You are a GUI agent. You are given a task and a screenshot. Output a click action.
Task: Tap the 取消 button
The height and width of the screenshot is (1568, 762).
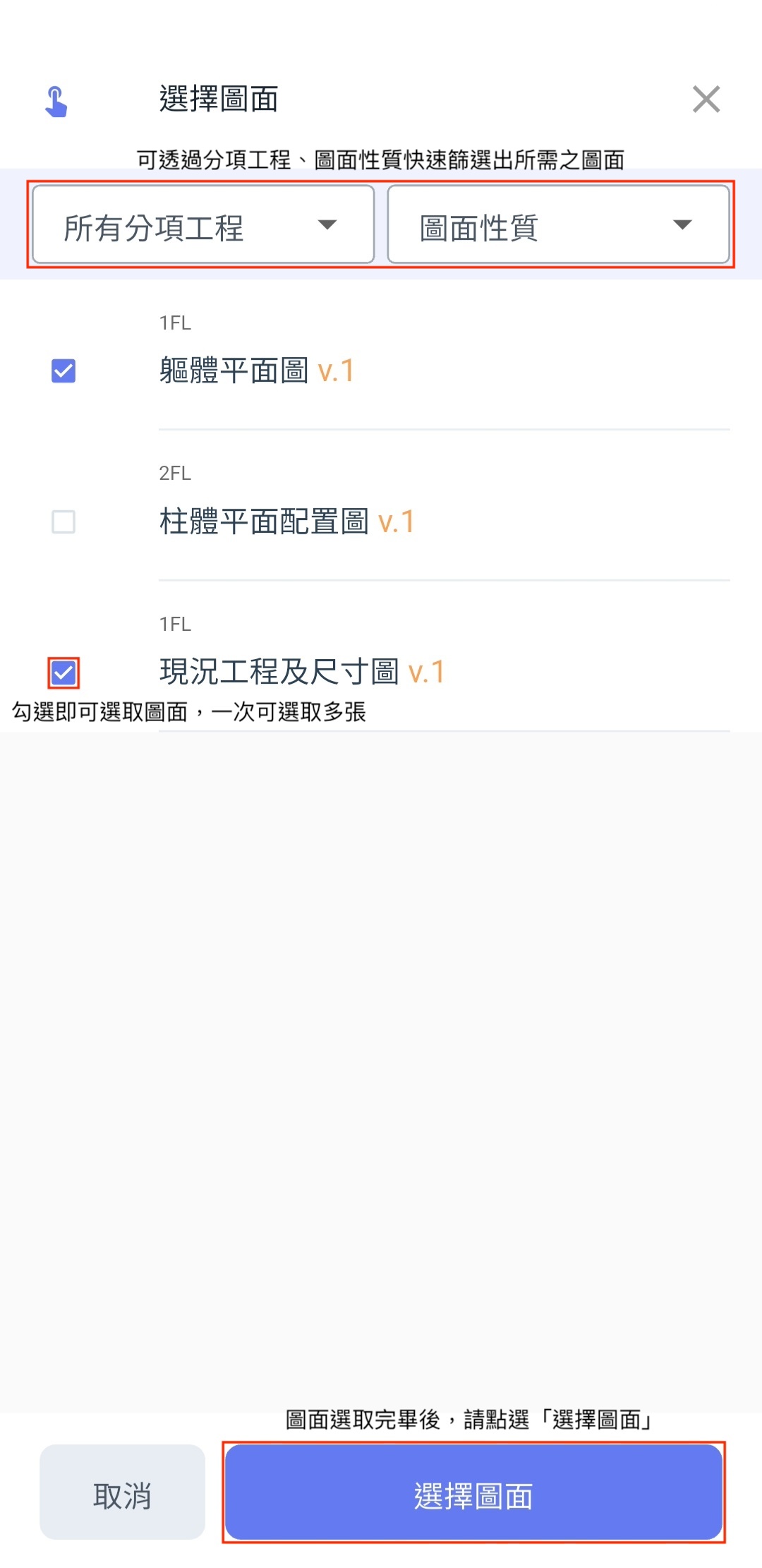tap(122, 1492)
